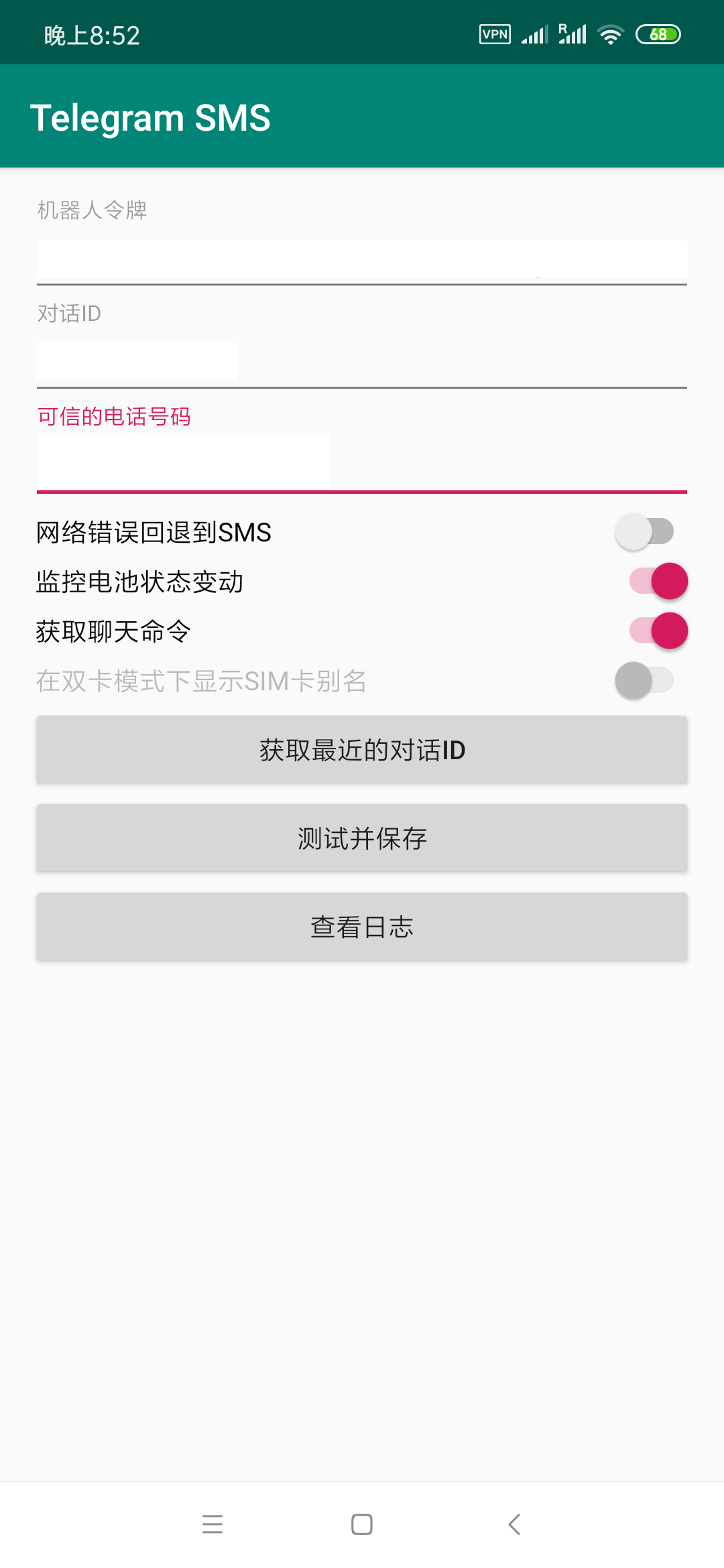Screen dimensions: 724x1568
Task: Open 查看日志 (view logs)
Action: click(362, 927)
